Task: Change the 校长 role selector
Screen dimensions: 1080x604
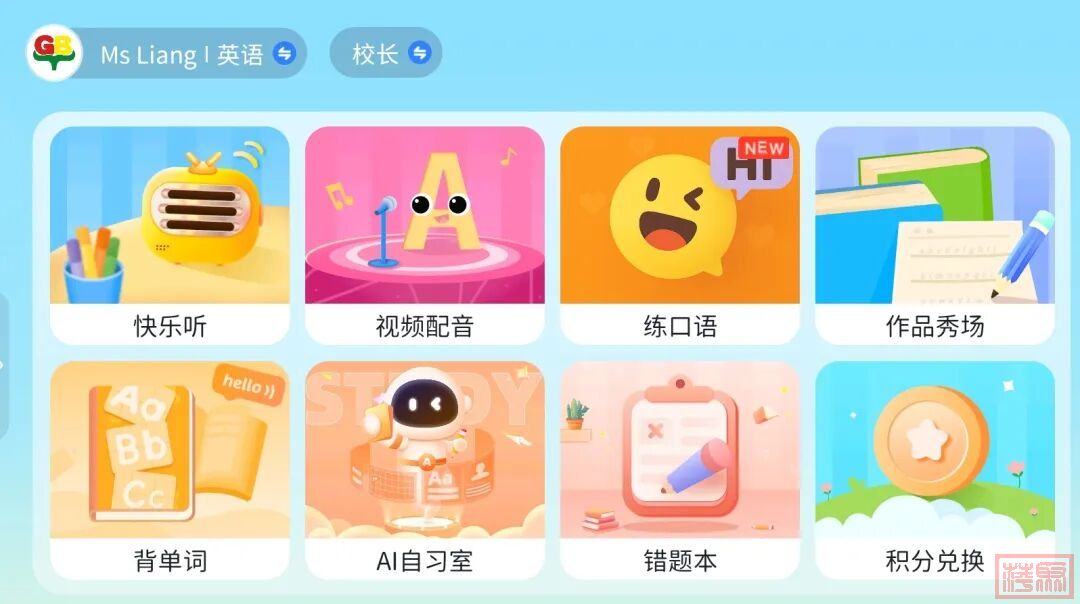Action: (420, 54)
